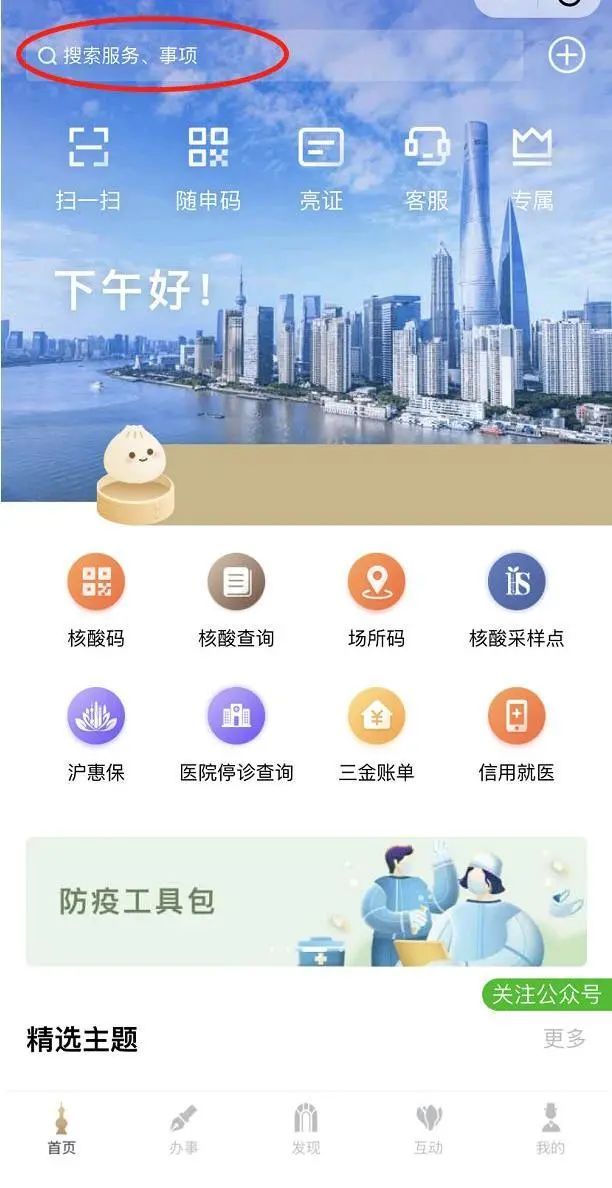Viewport: 612px width, 1188px height.
Task: Open 场所码
Action: (x=376, y=599)
